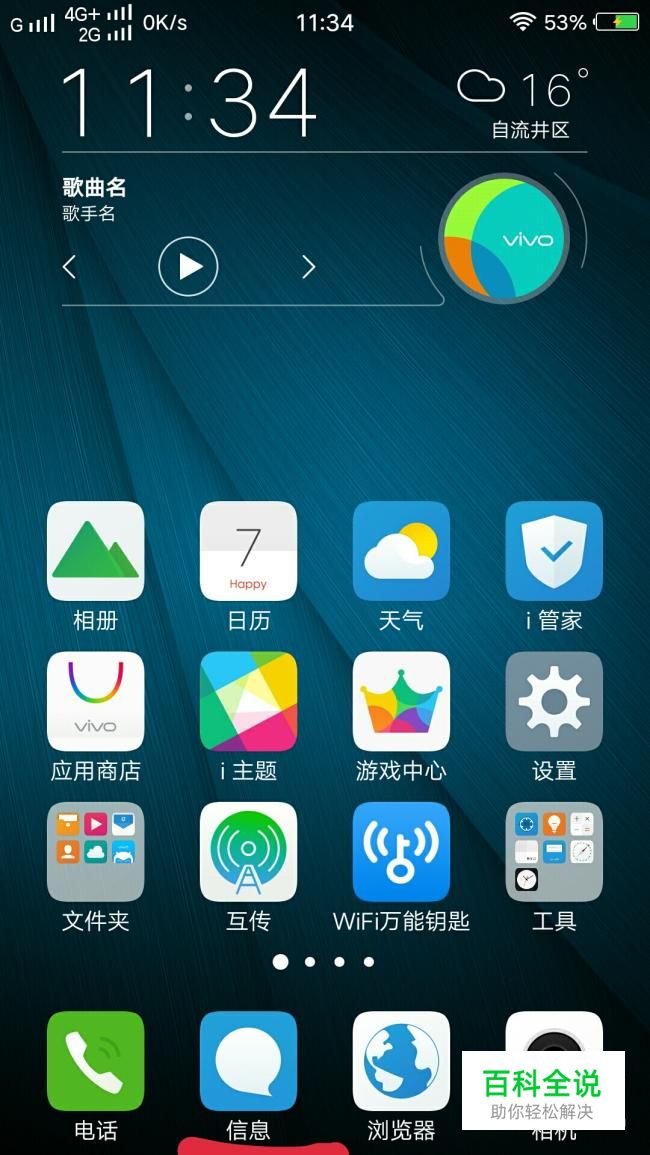This screenshot has width=650, height=1155.
Task: Open i管家 security manager
Action: tap(554, 551)
